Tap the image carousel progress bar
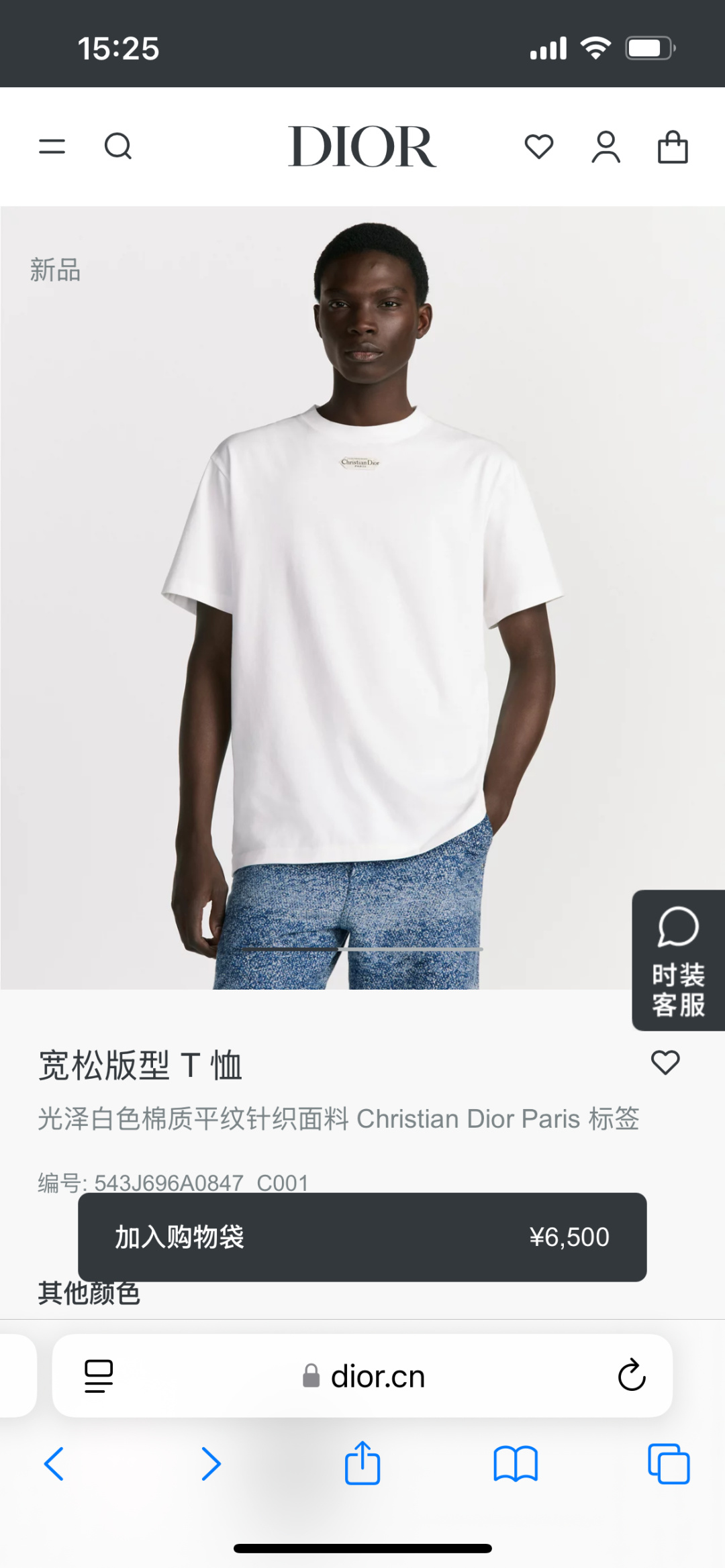725x1568 pixels. click(362, 949)
